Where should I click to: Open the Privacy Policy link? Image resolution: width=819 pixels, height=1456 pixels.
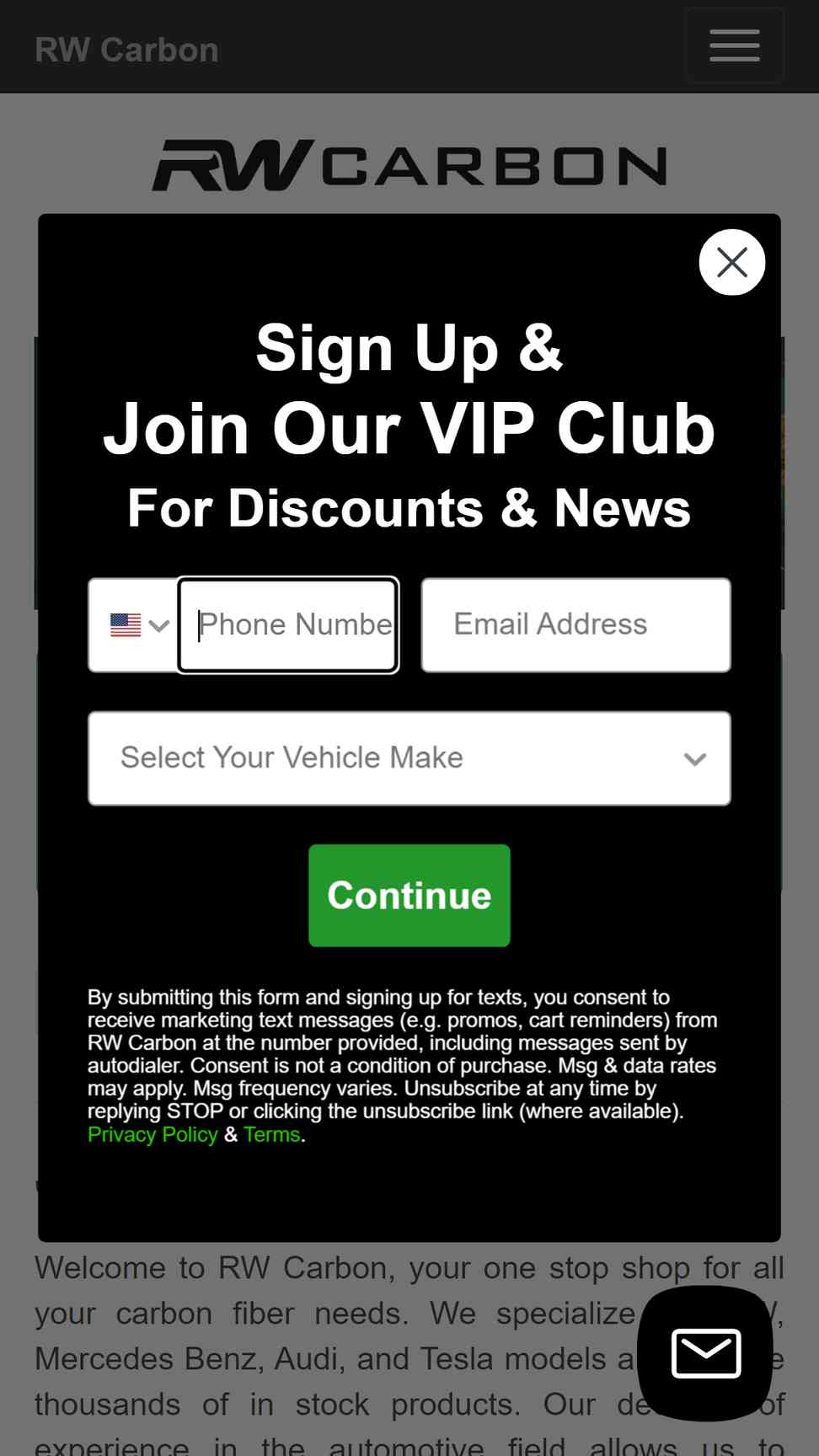click(153, 1134)
